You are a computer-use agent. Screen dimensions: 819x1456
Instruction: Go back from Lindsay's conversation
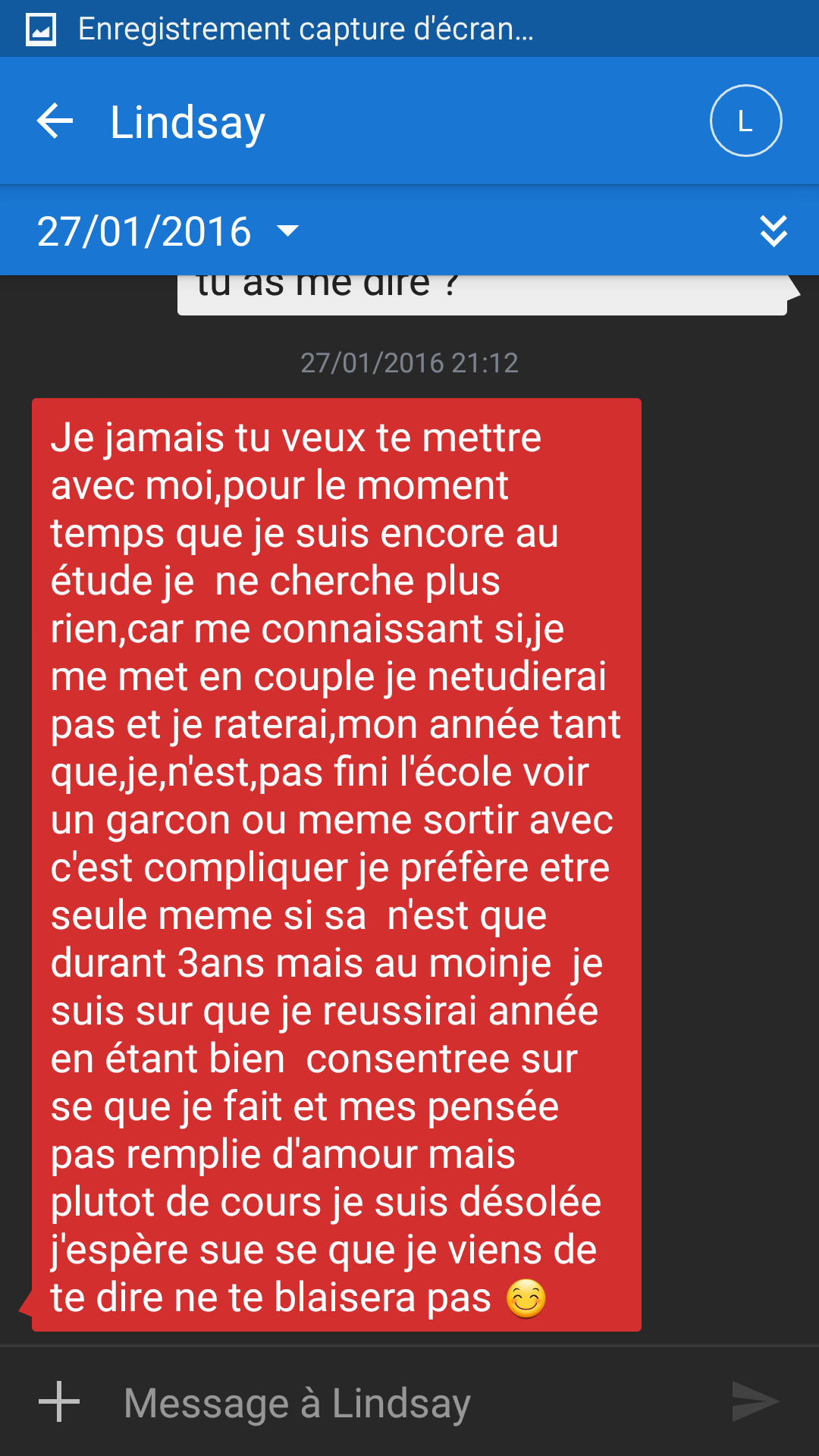pos(55,121)
